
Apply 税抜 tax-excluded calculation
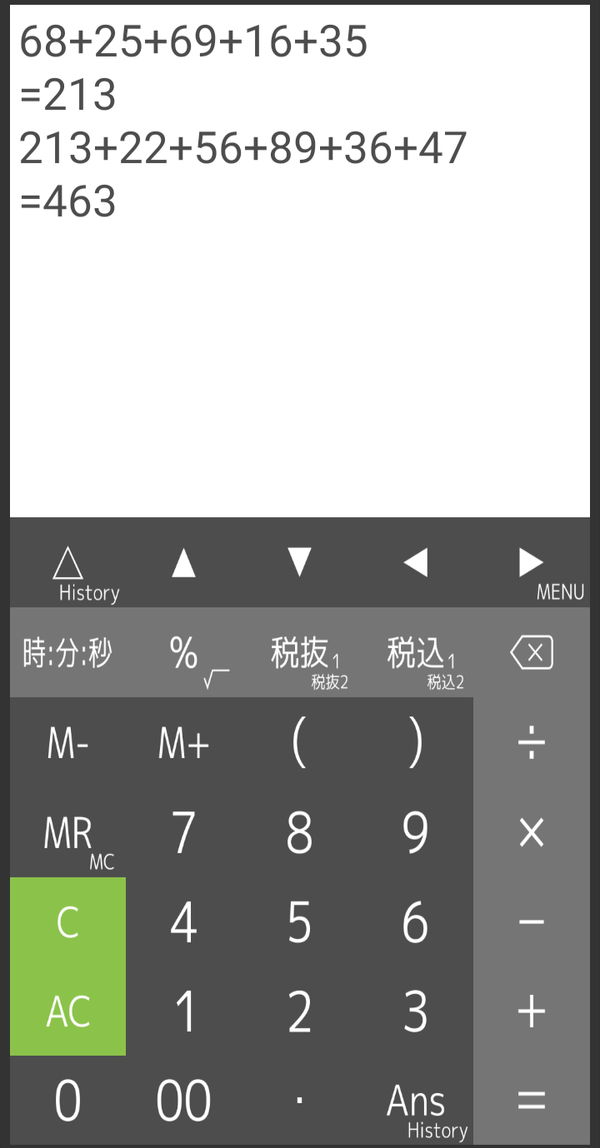coord(299,652)
